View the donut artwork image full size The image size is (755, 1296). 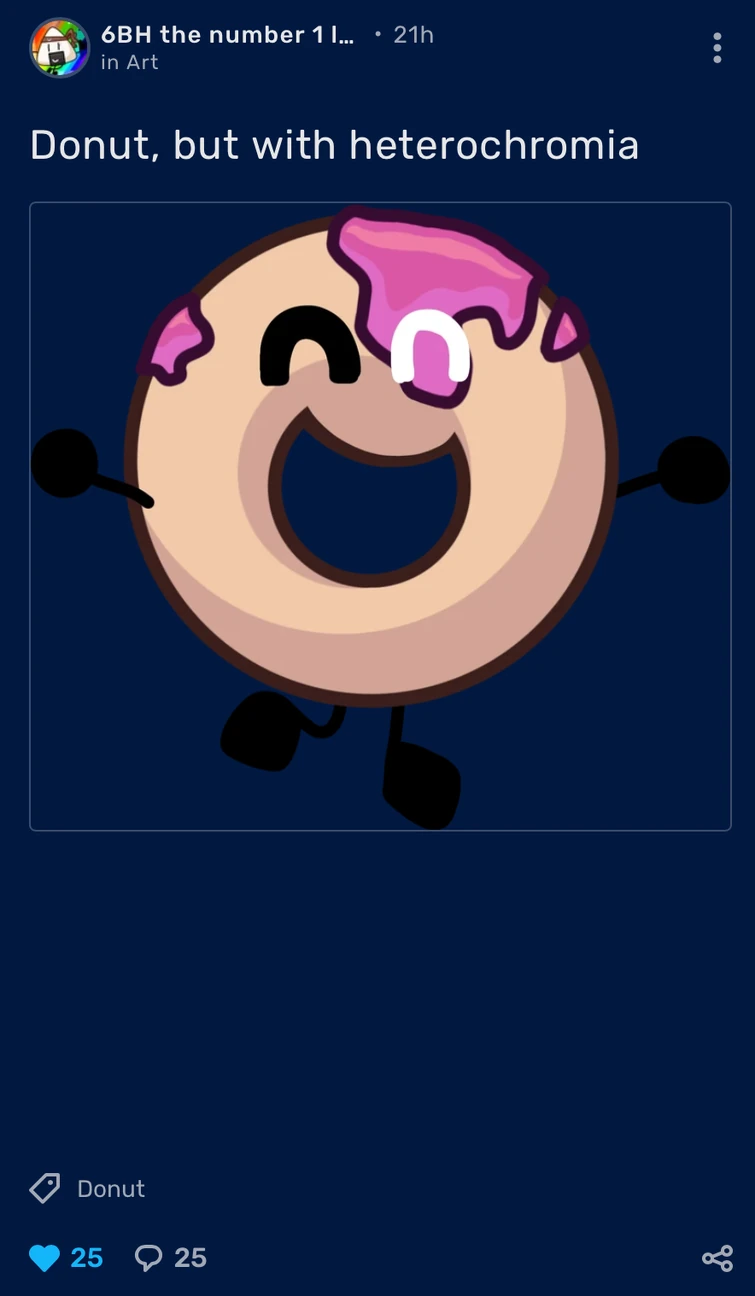point(380,516)
